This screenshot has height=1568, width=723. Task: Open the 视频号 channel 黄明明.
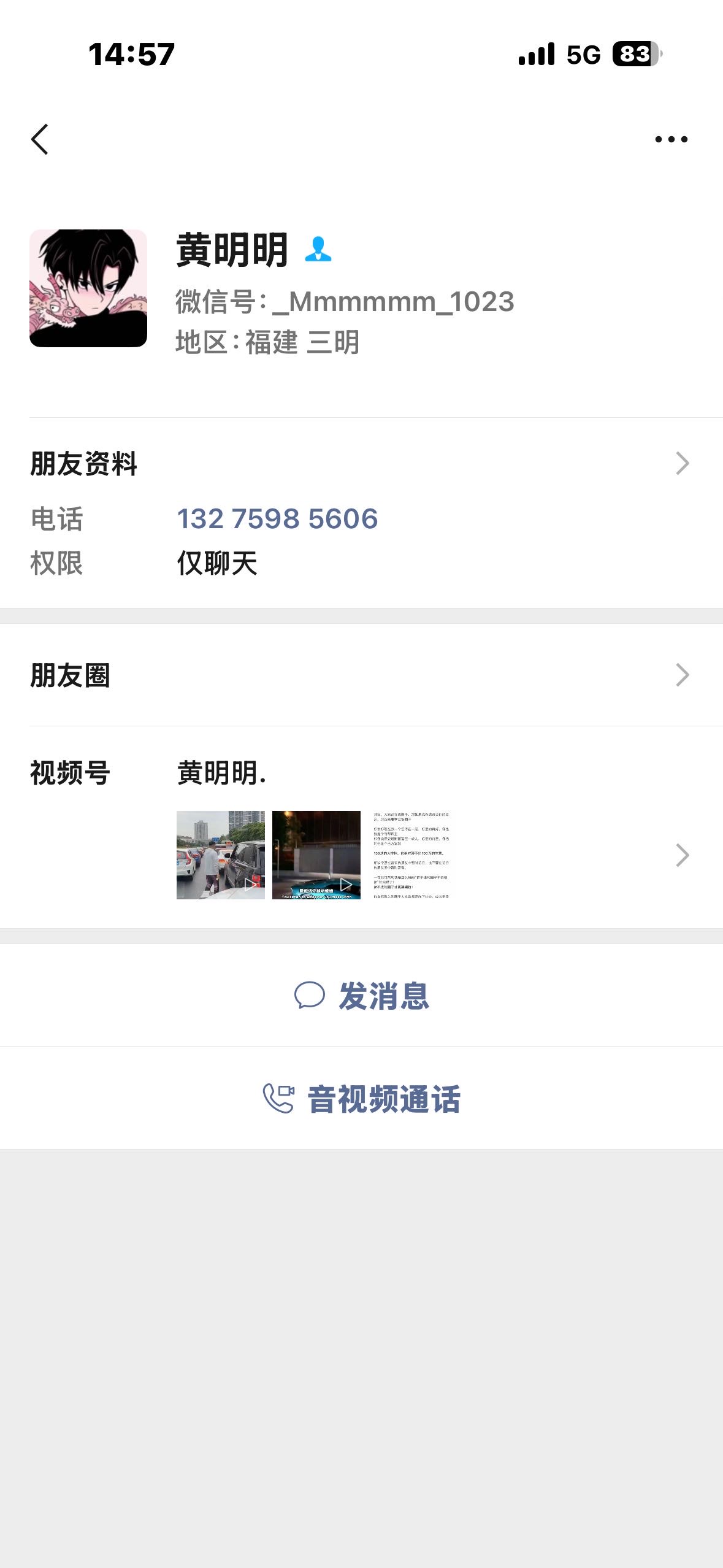[x=361, y=828]
